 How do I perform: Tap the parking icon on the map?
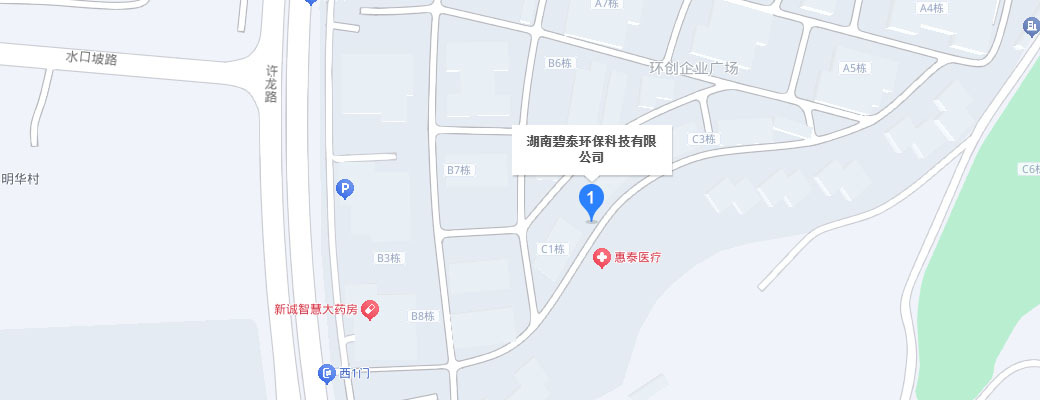click(345, 188)
